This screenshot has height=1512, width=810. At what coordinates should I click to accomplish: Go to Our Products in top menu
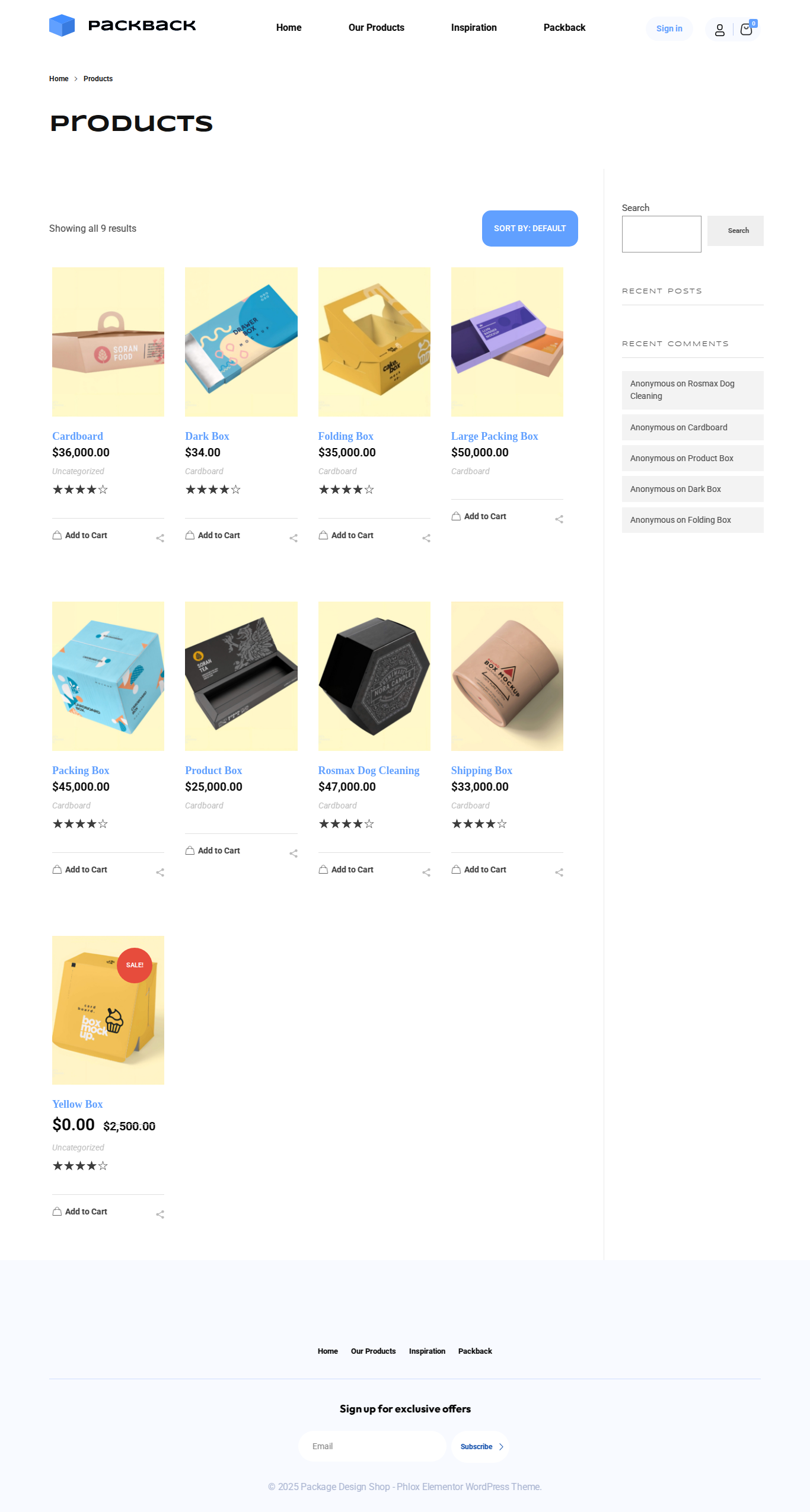pos(376,28)
